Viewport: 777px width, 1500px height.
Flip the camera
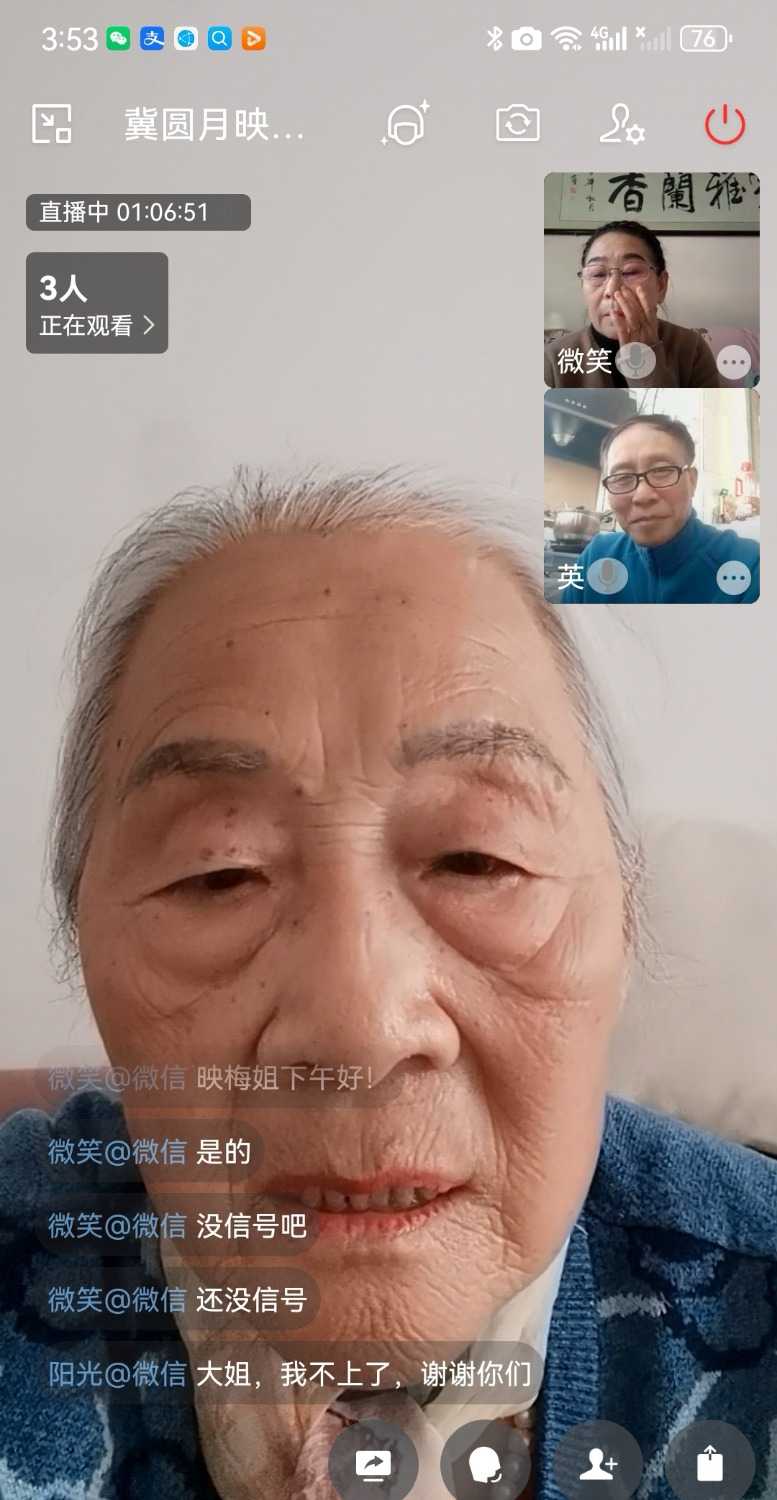(518, 125)
